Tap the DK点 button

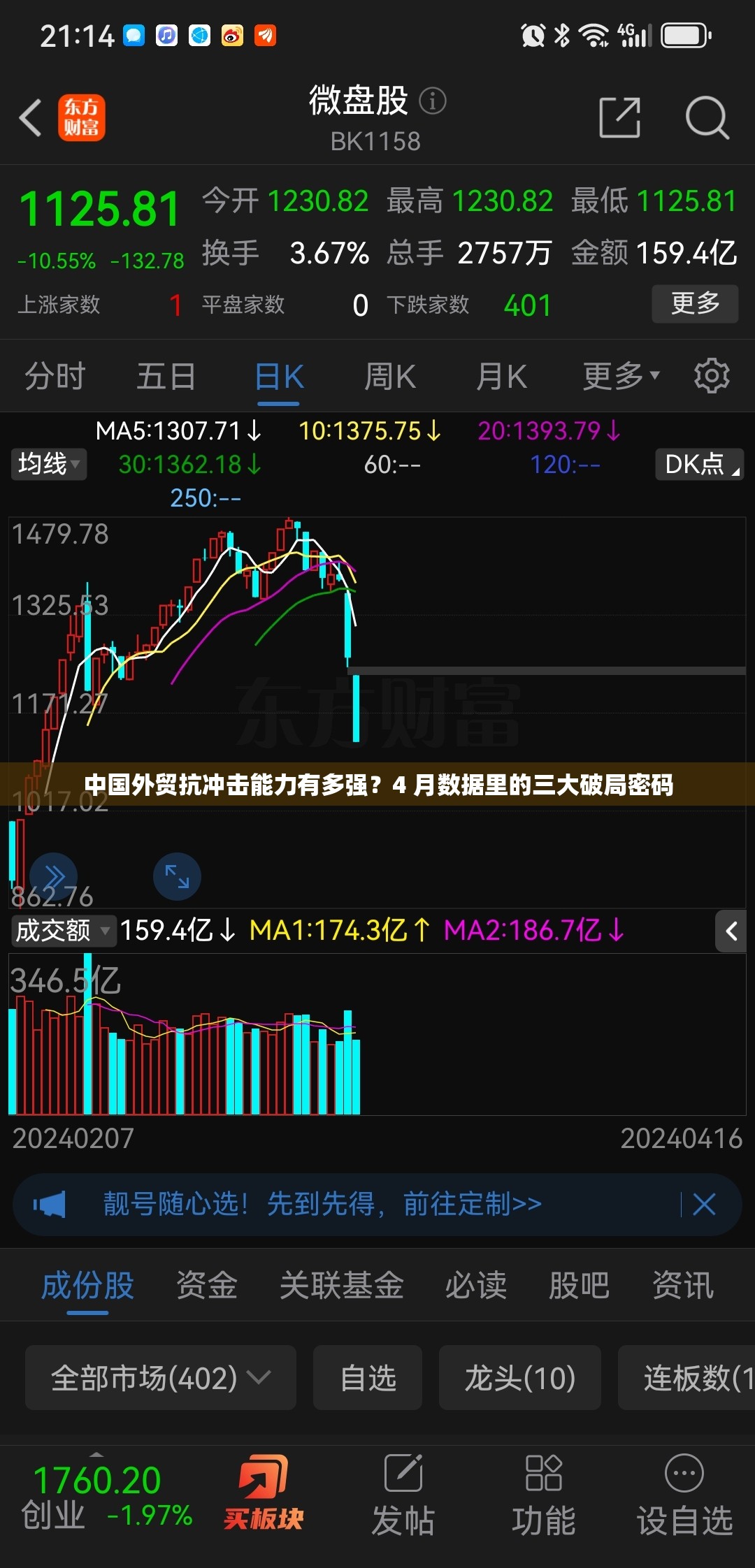[x=699, y=464]
